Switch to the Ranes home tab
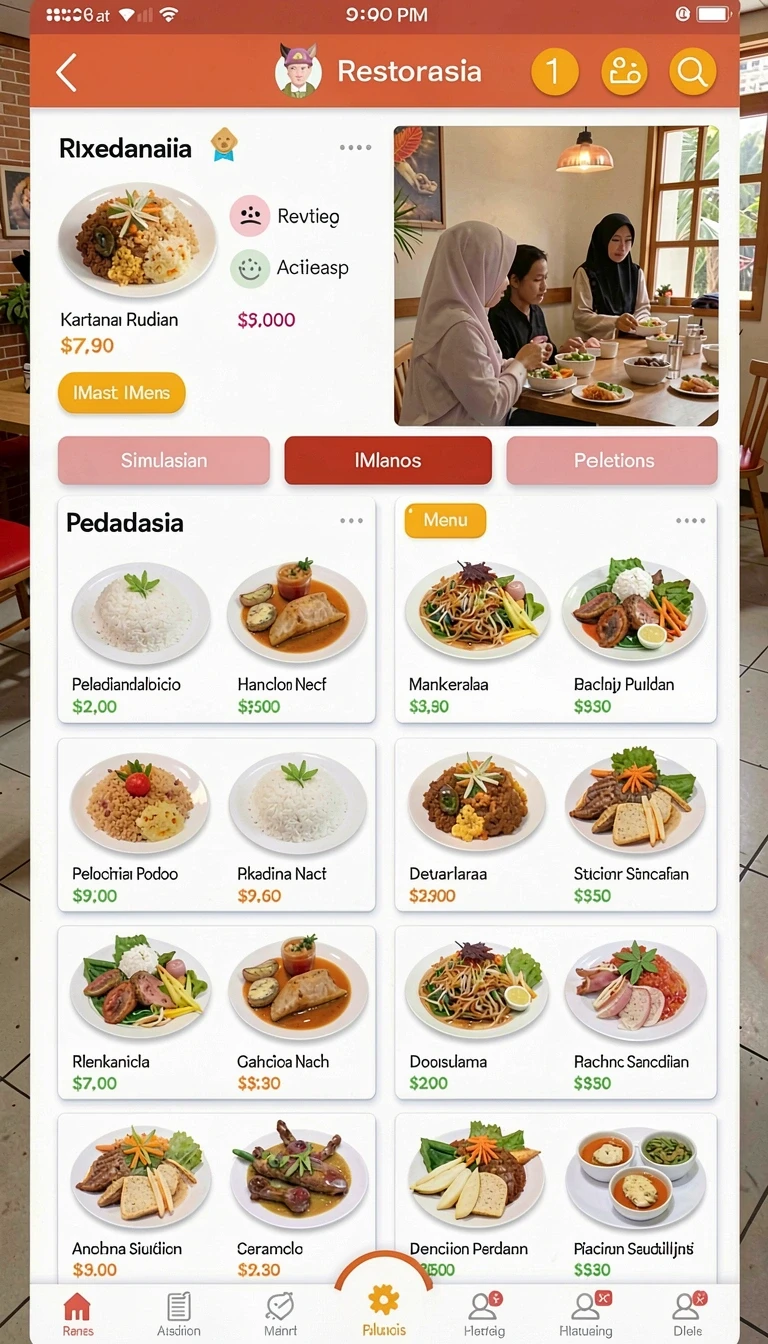The image size is (768, 1344). [x=77, y=1313]
